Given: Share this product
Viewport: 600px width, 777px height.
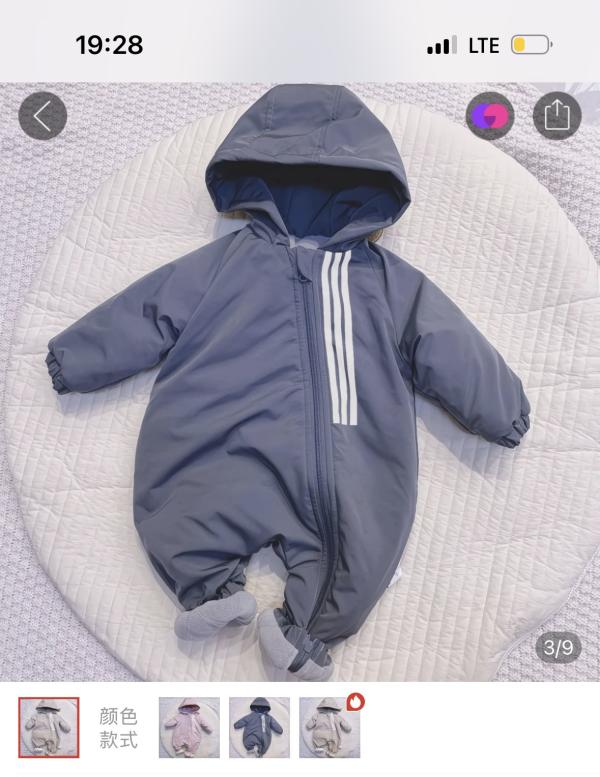Looking at the screenshot, I should pyautogui.click(x=557, y=115).
